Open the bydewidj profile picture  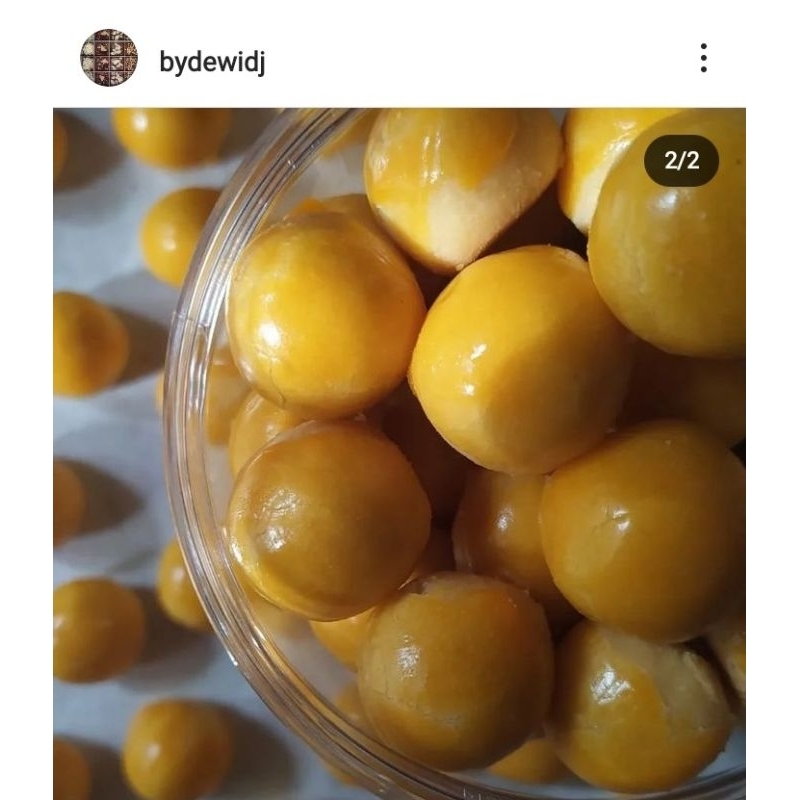point(109,58)
